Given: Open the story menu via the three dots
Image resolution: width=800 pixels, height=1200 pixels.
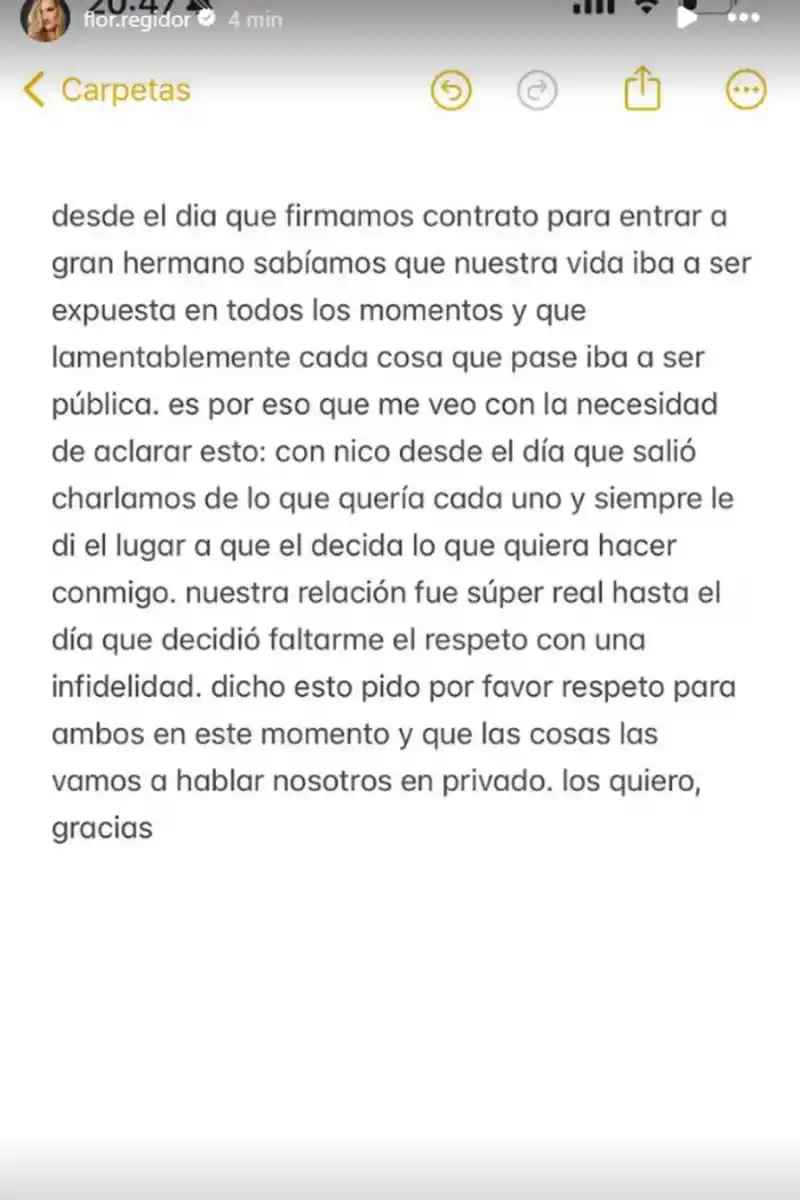Looking at the screenshot, I should click(745, 17).
